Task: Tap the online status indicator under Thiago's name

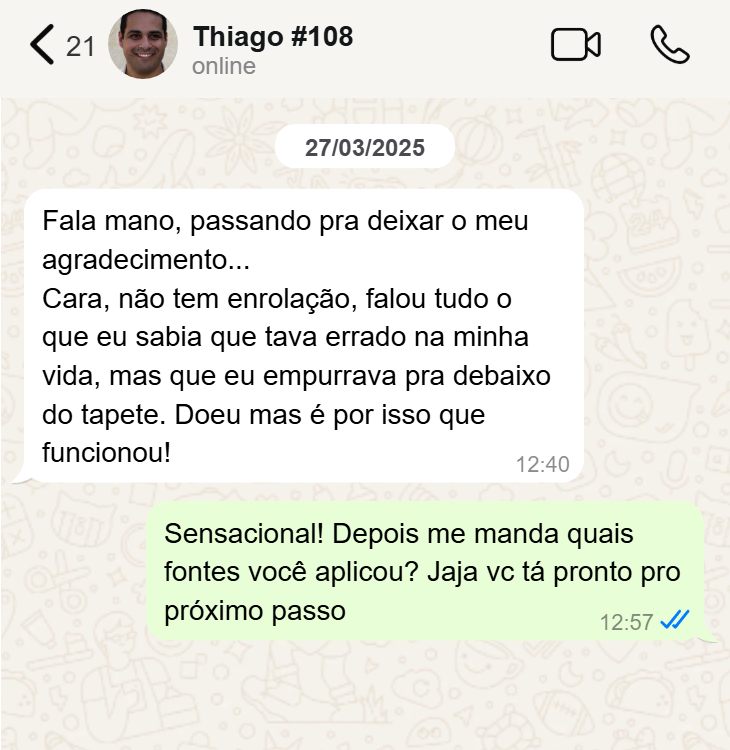Action: coord(215,67)
